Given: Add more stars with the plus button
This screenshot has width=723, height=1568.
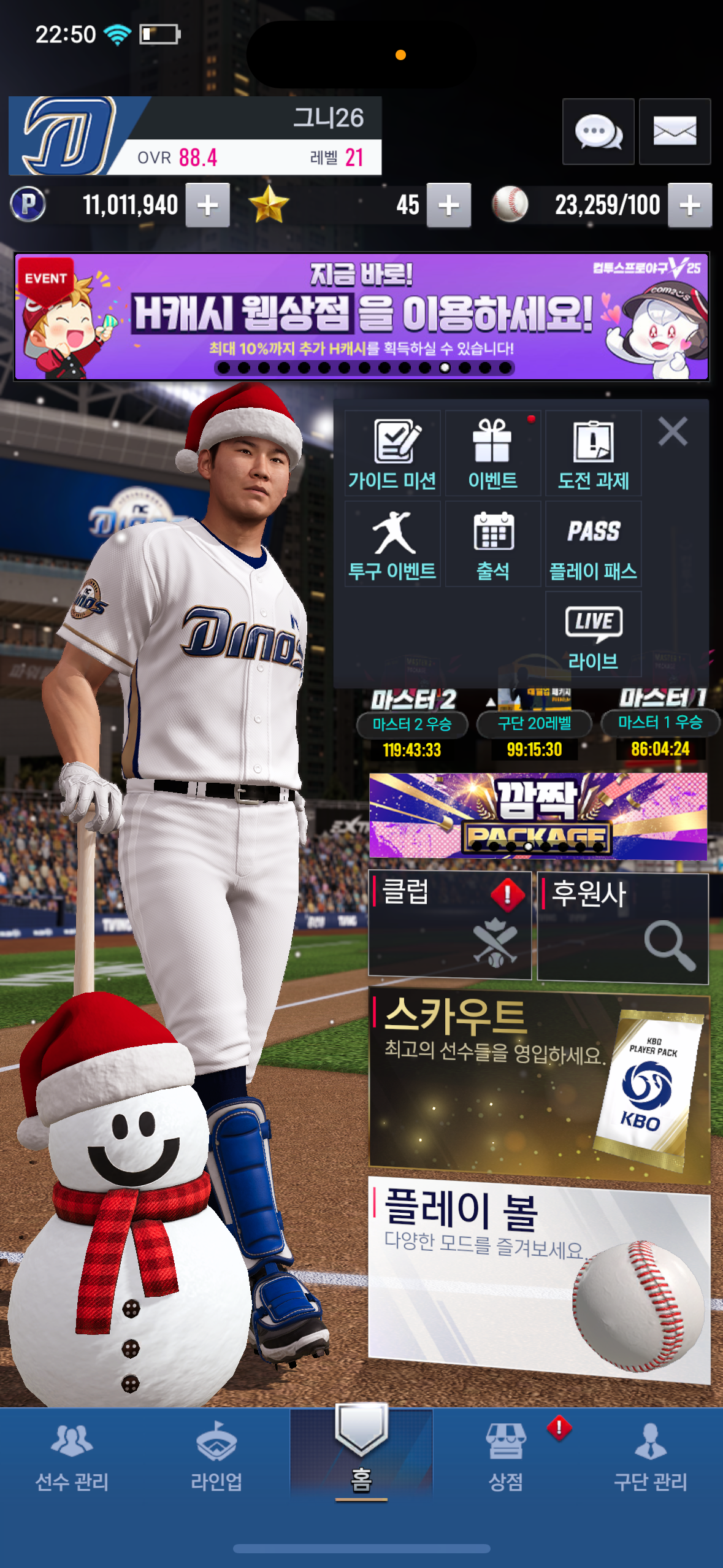Looking at the screenshot, I should tap(449, 206).
